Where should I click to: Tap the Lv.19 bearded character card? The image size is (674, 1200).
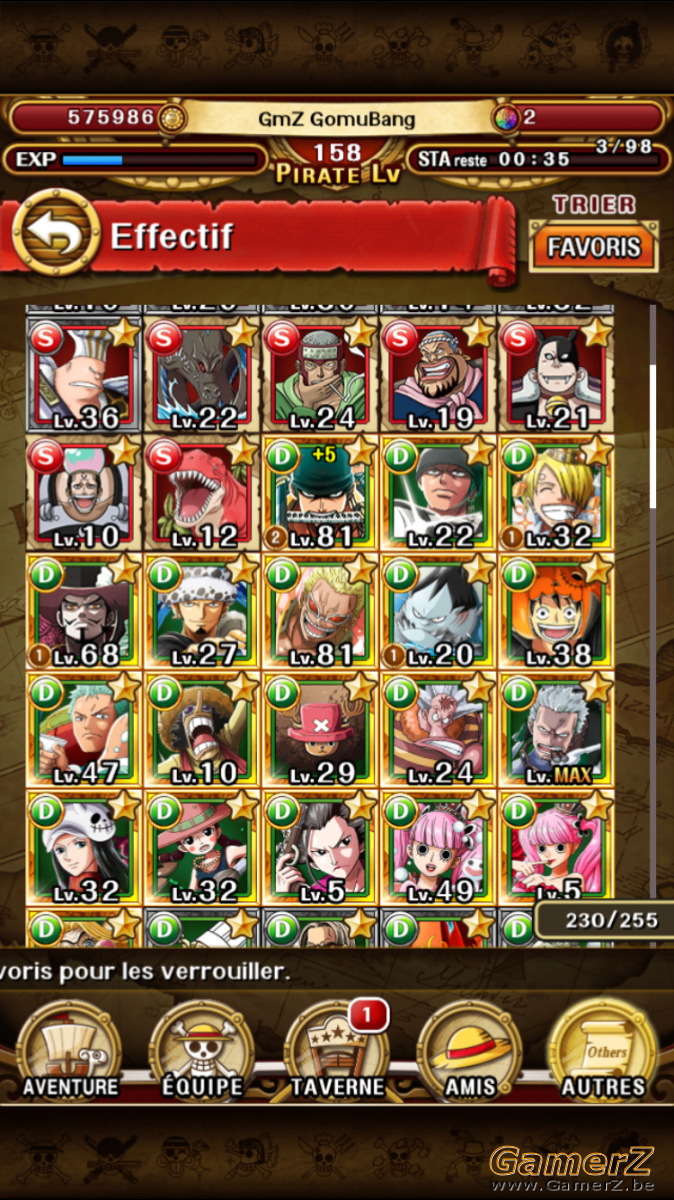tap(438, 374)
